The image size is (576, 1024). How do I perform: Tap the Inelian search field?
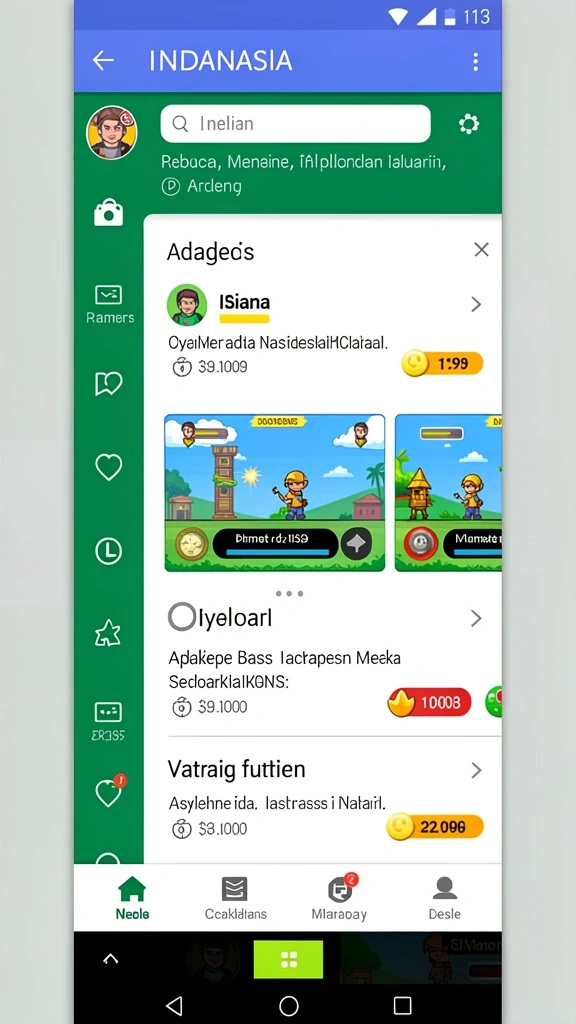295,123
